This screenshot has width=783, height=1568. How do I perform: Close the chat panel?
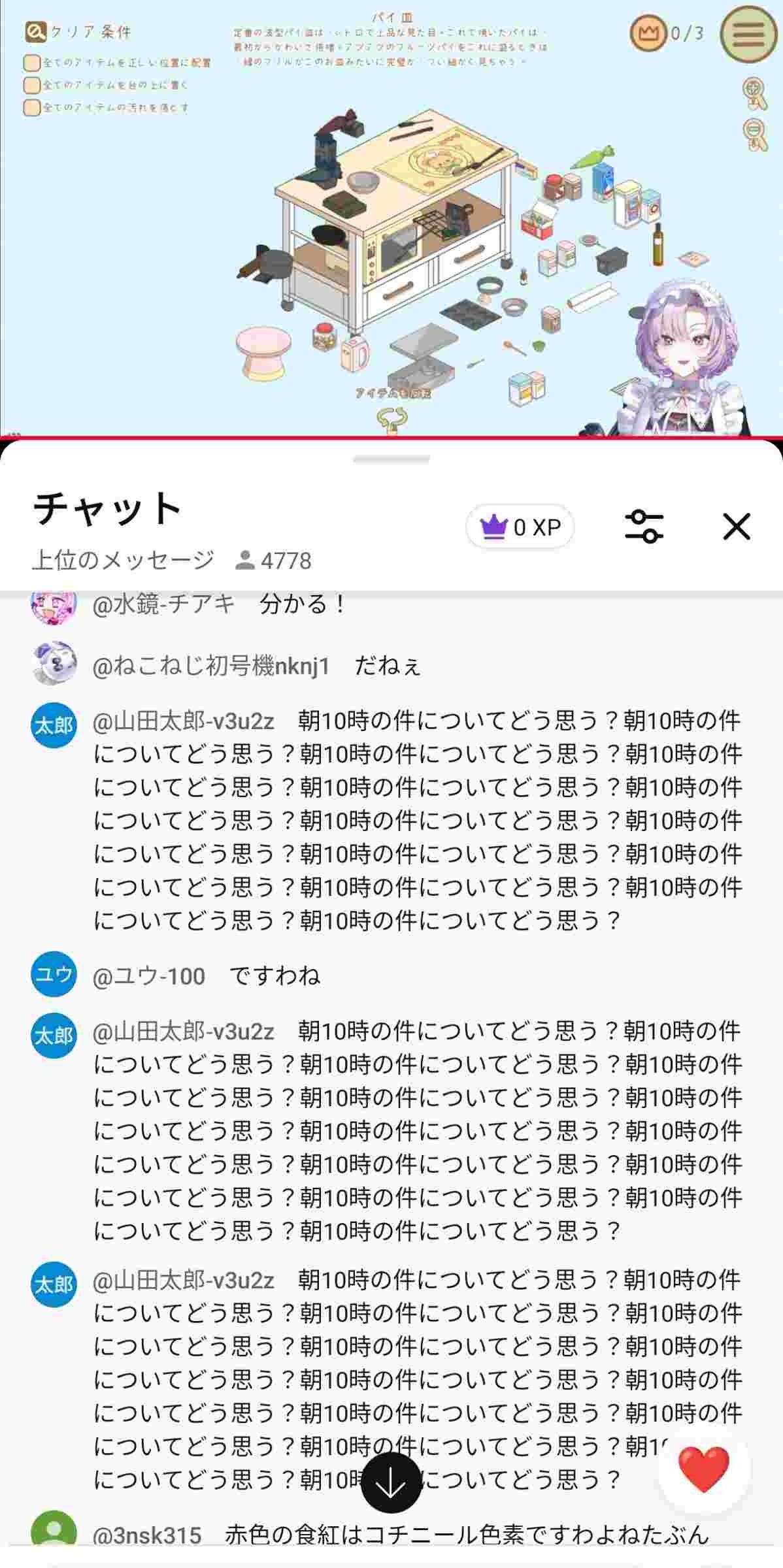click(737, 527)
